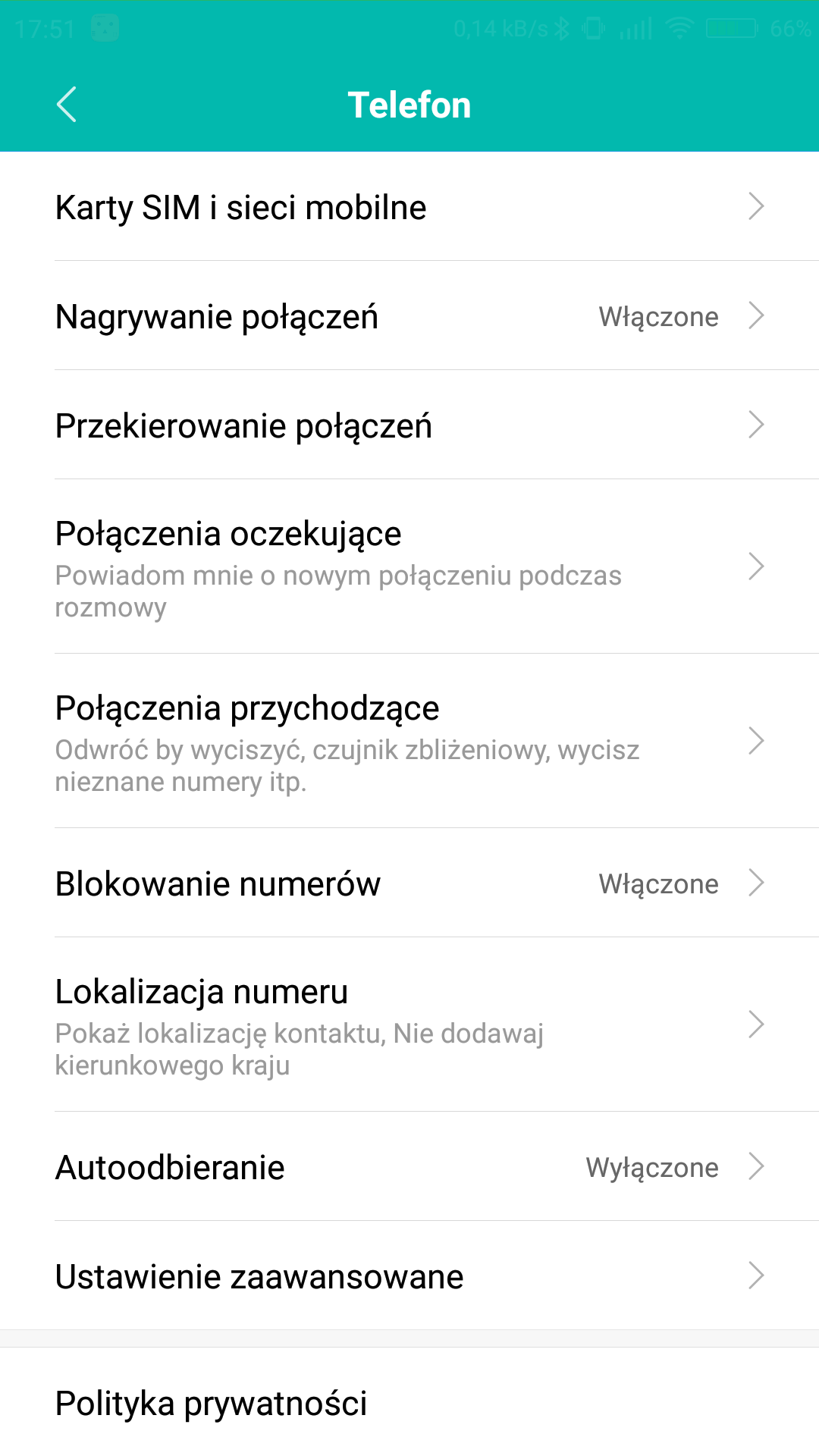
Task: Open Polityka prywatności
Action: point(409,1402)
